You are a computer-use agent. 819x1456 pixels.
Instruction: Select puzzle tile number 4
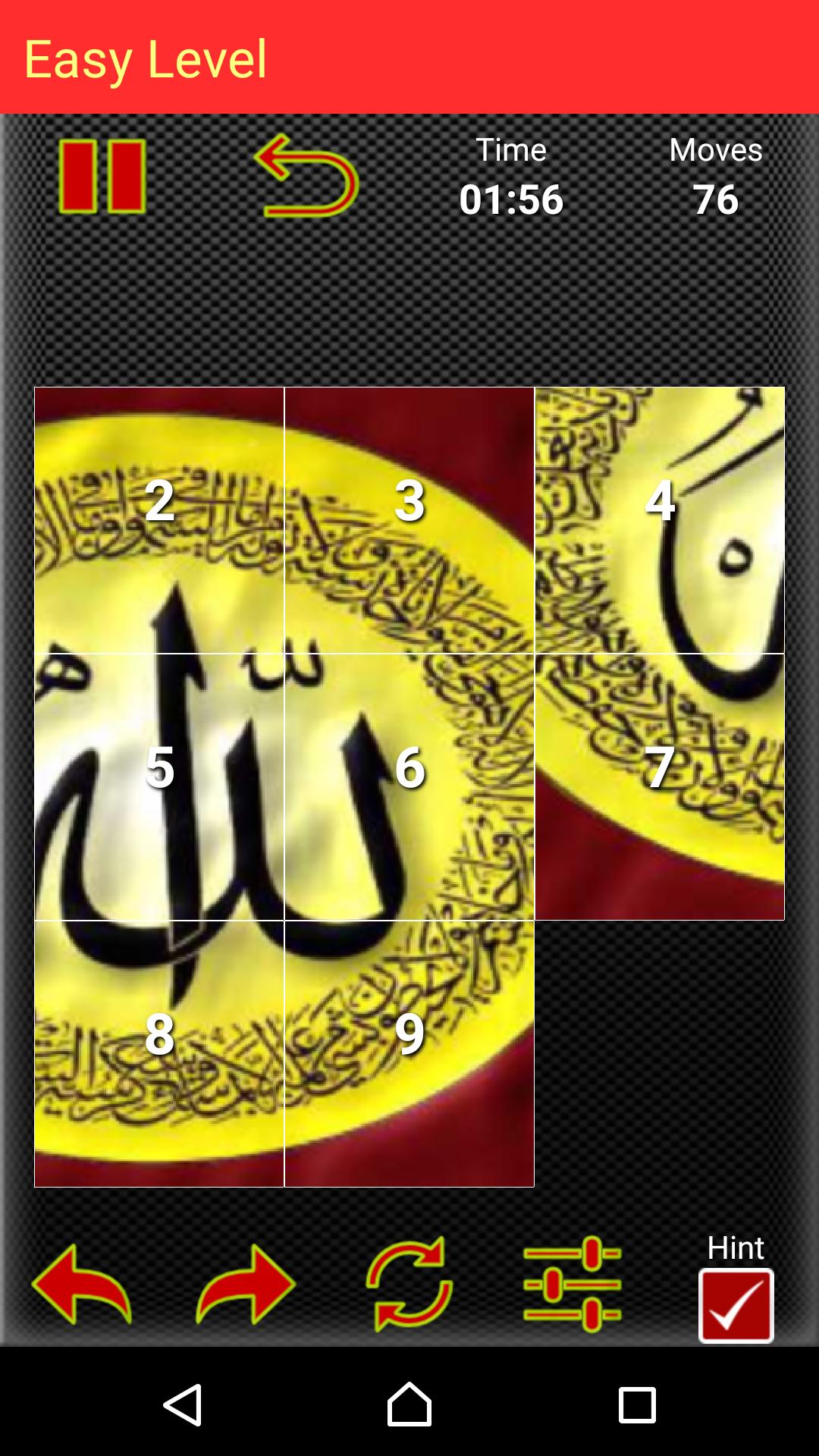659,520
